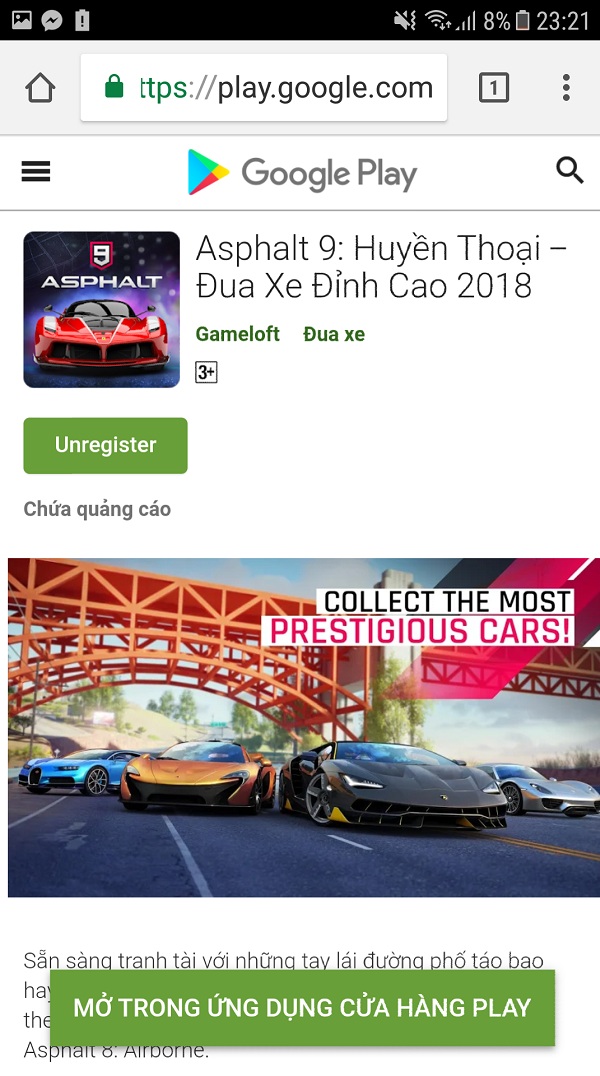Viewport: 600px width, 1076px height.
Task: Open the Google Play hamburger menu
Action: pyautogui.click(x=36, y=172)
